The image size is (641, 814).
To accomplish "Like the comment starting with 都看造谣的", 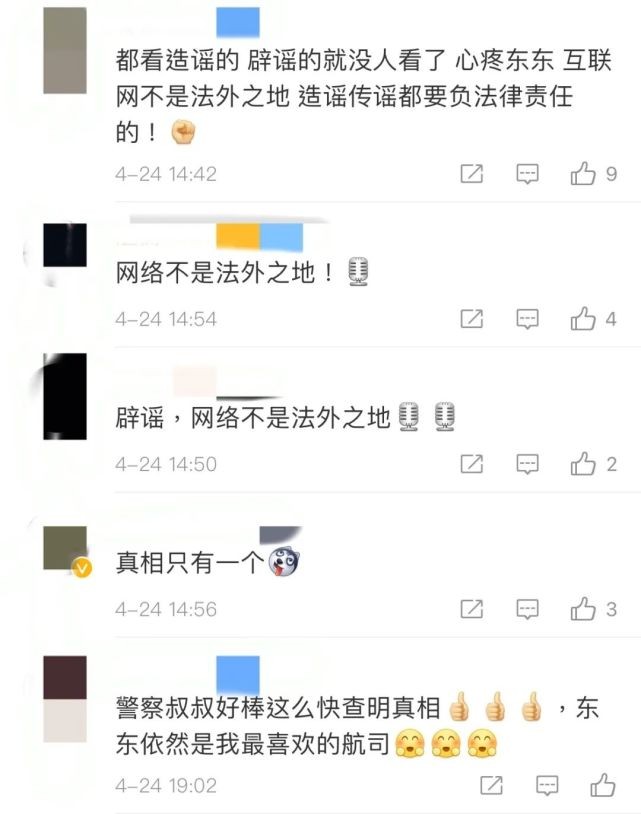I will coord(583,174).
